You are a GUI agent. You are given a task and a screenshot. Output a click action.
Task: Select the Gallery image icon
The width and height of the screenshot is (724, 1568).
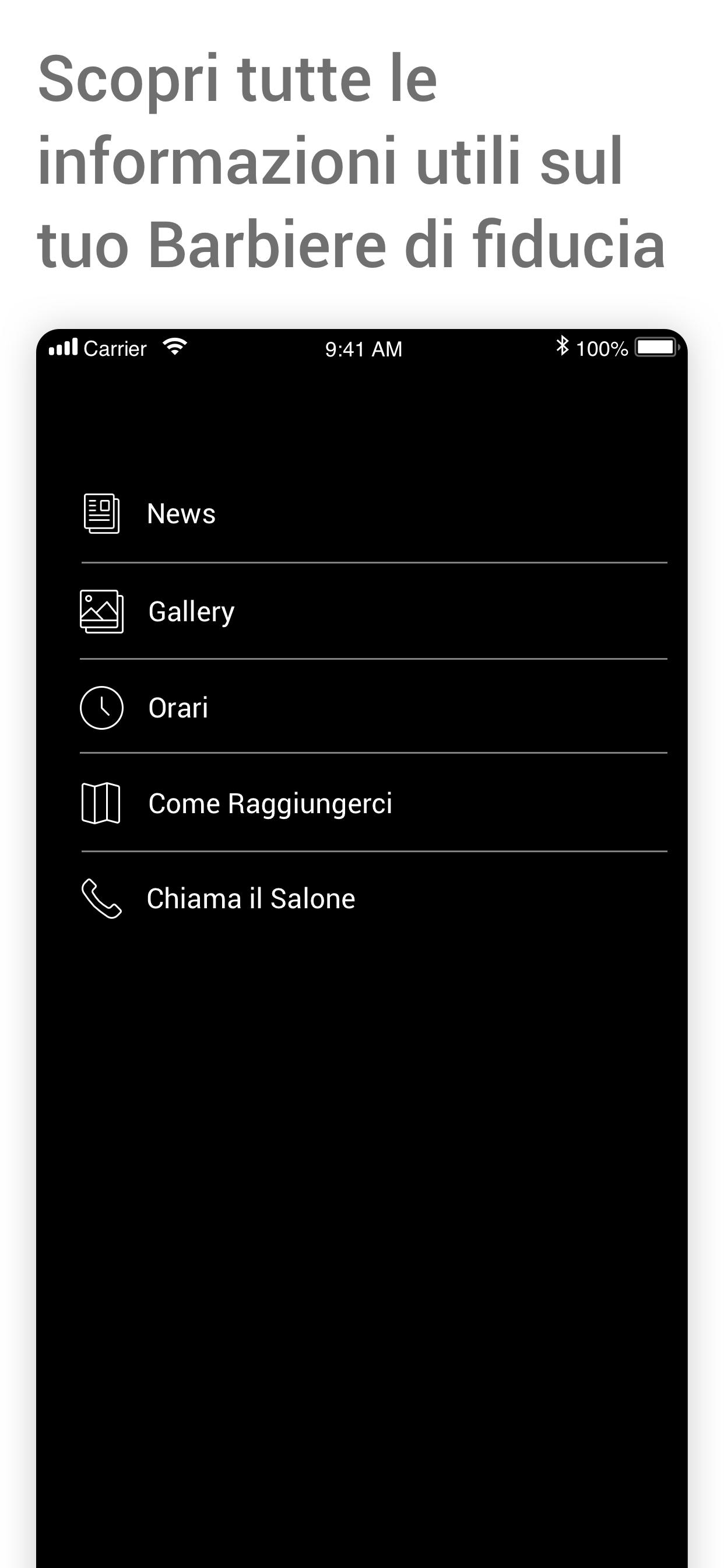[x=101, y=611]
